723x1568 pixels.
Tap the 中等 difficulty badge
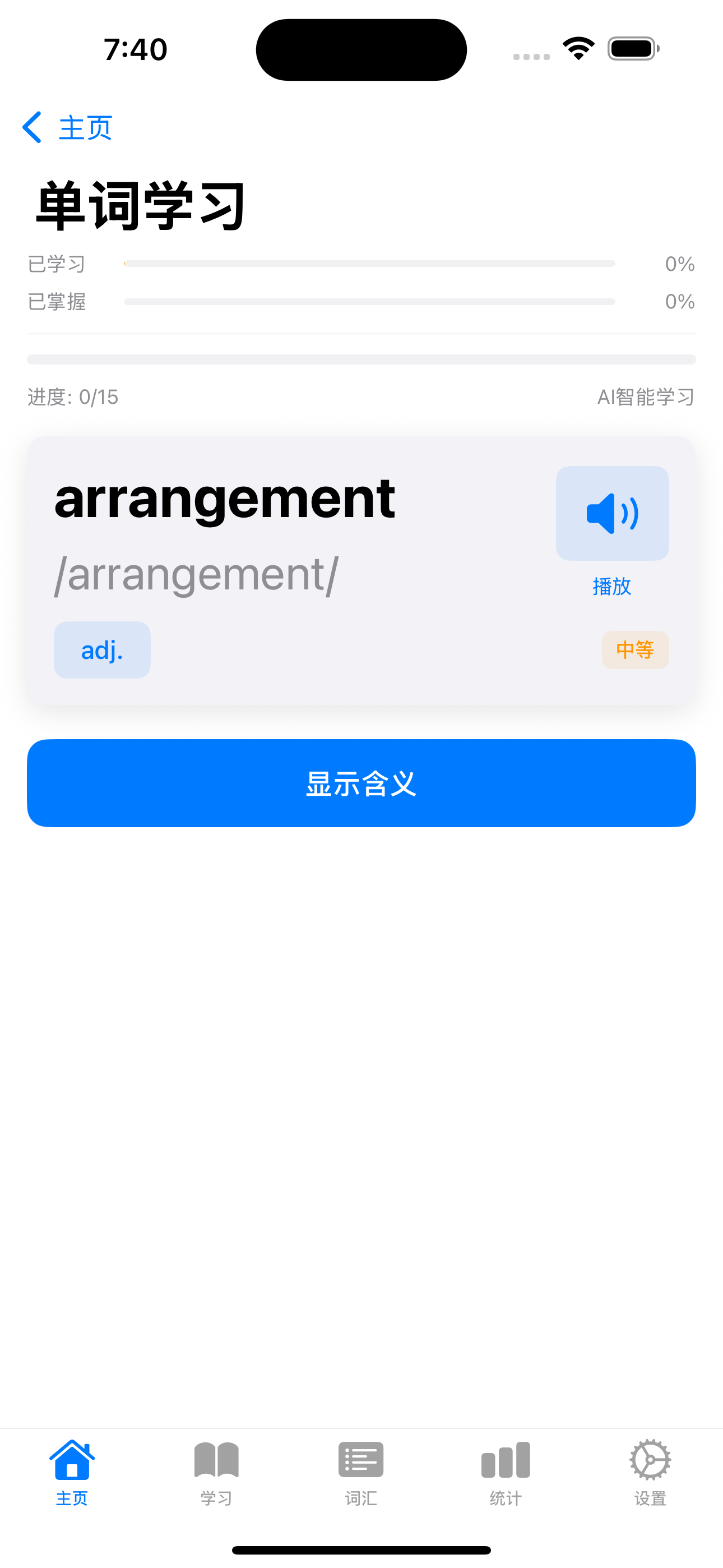point(636,650)
